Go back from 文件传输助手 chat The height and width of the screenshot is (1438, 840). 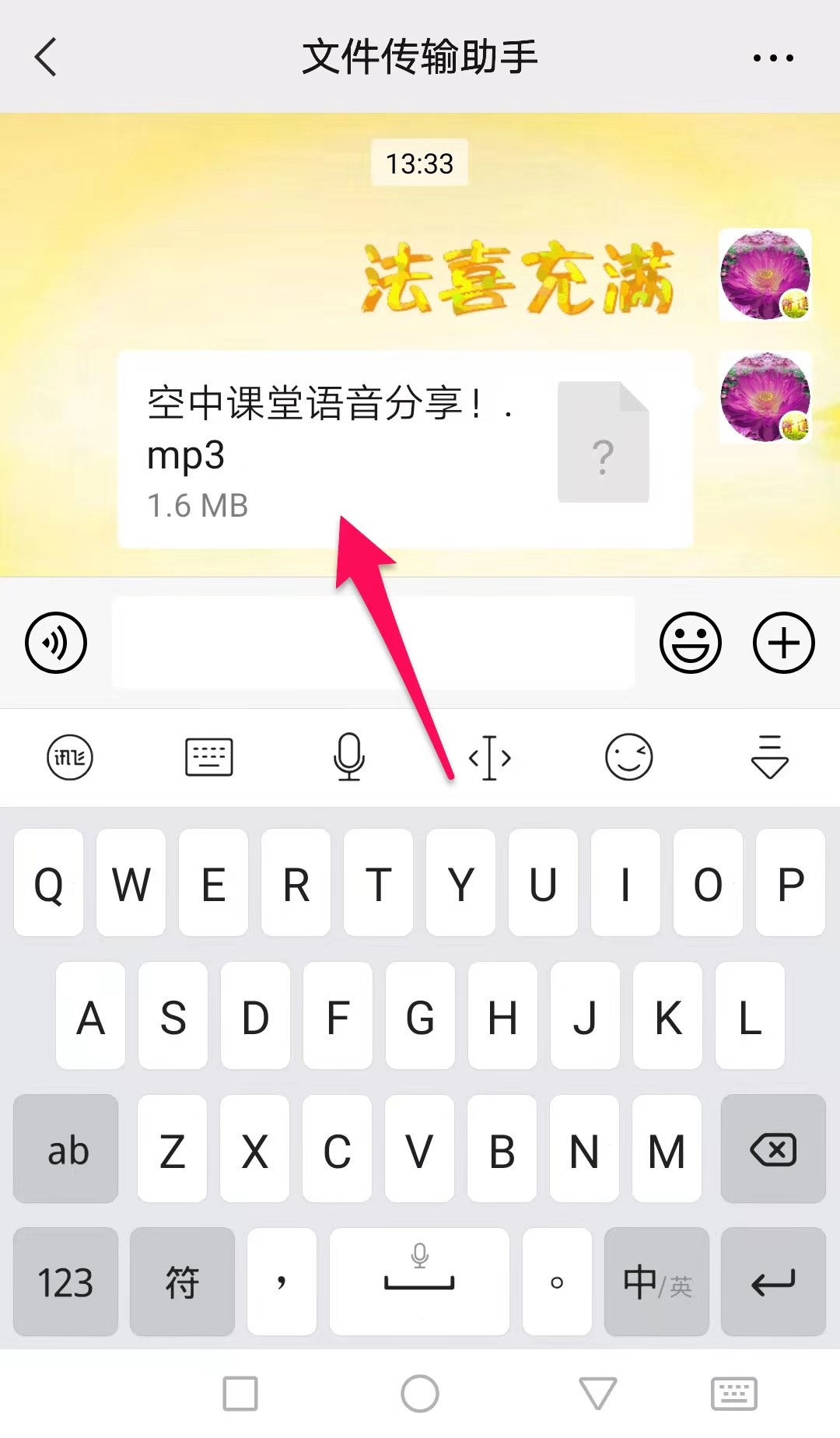click(46, 58)
